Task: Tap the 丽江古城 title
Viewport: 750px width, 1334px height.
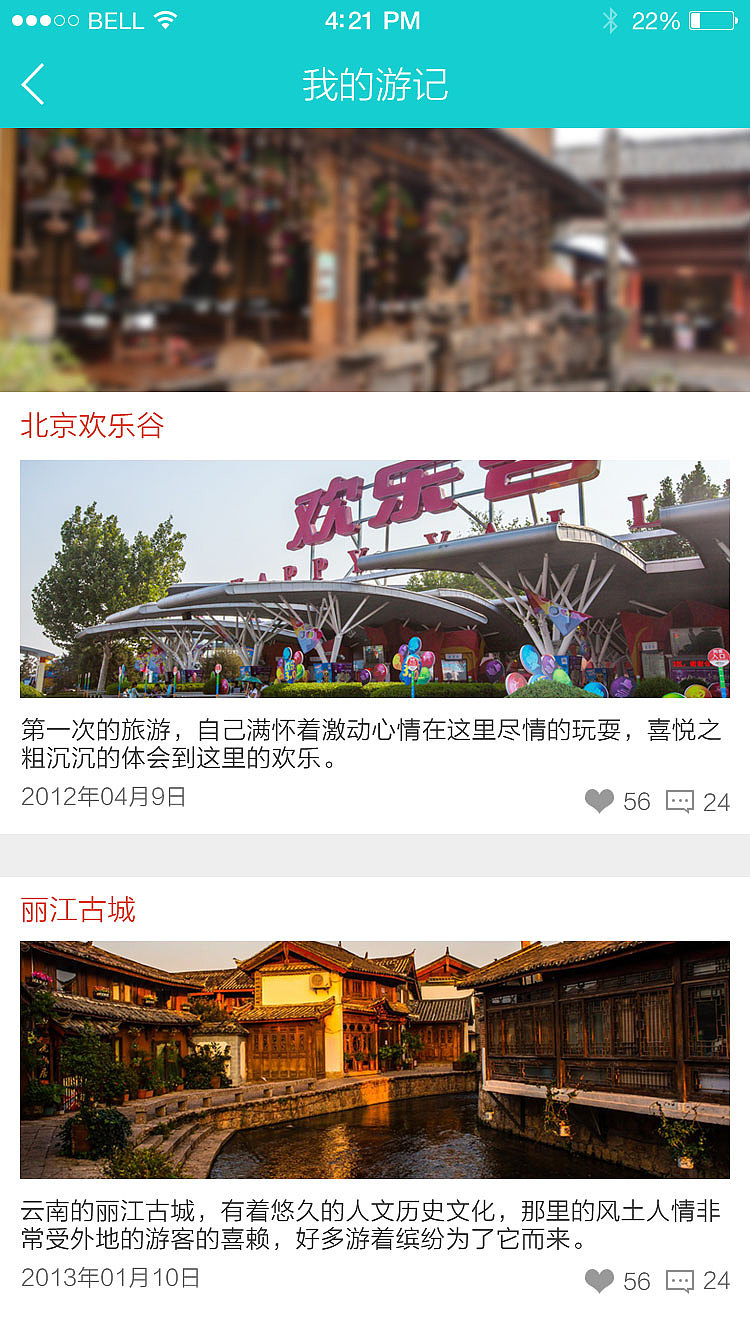Action: point(78,910)
